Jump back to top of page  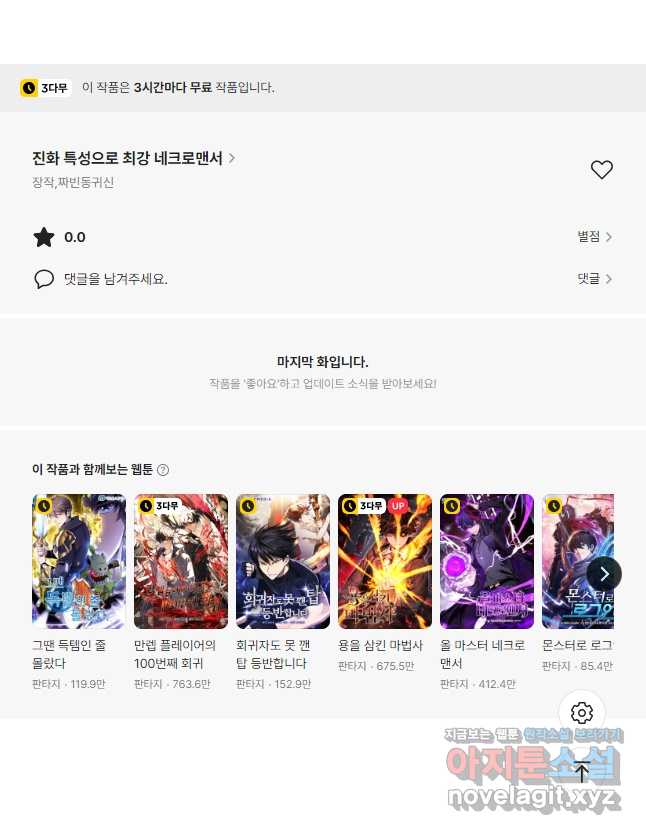click(x=582, y=771)
